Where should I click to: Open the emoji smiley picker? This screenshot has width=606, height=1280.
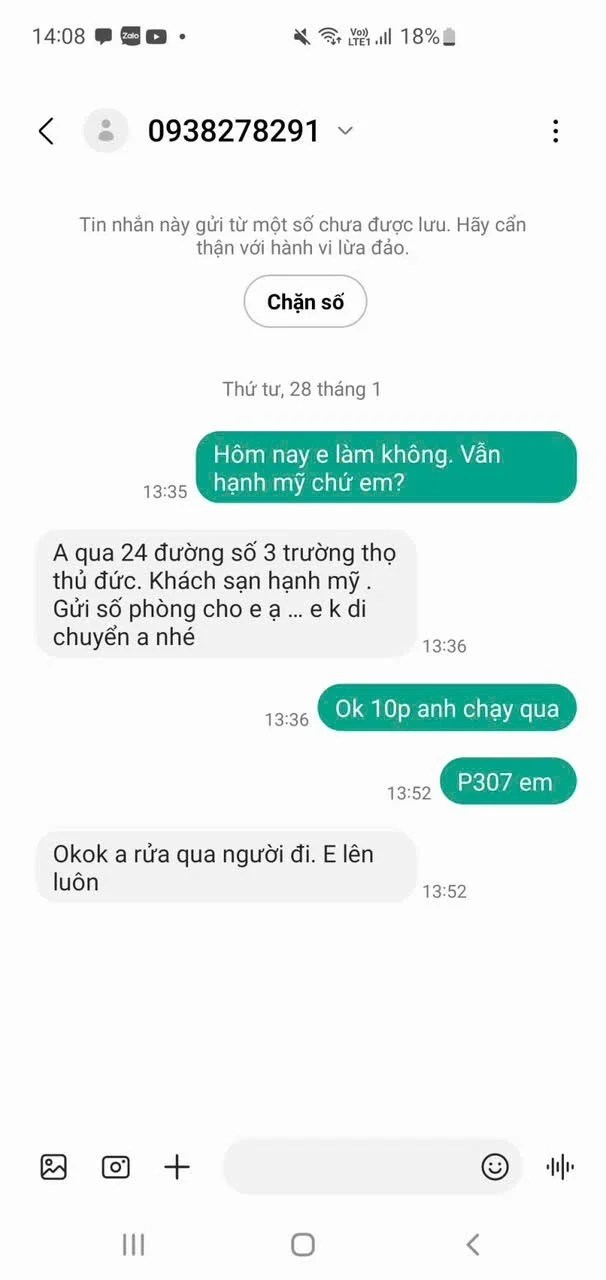(x=495, y=1166)
